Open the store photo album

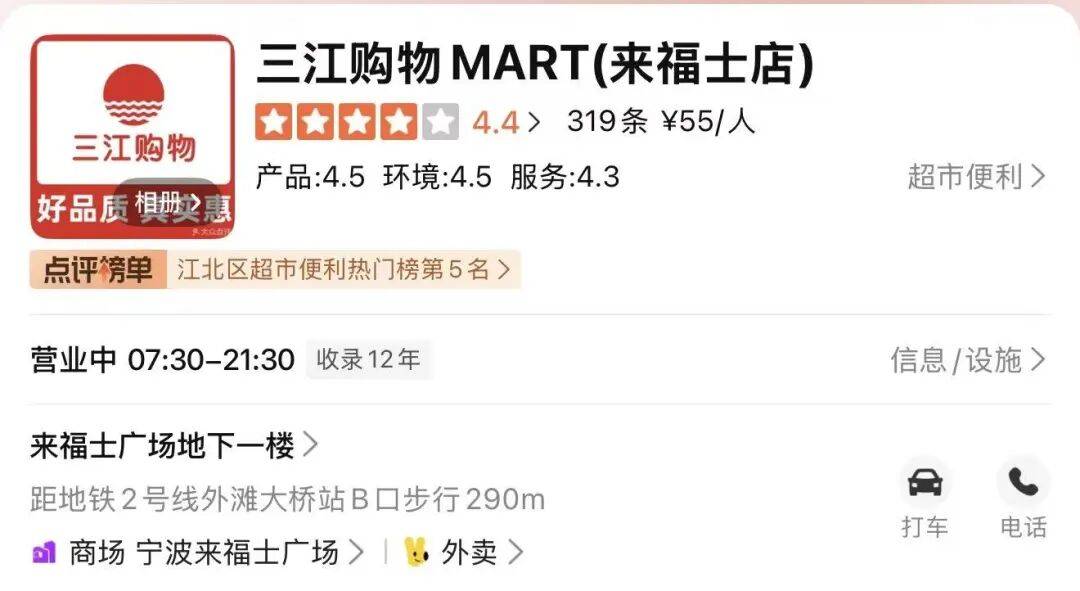pyautogui.click(x=166, y=205)
